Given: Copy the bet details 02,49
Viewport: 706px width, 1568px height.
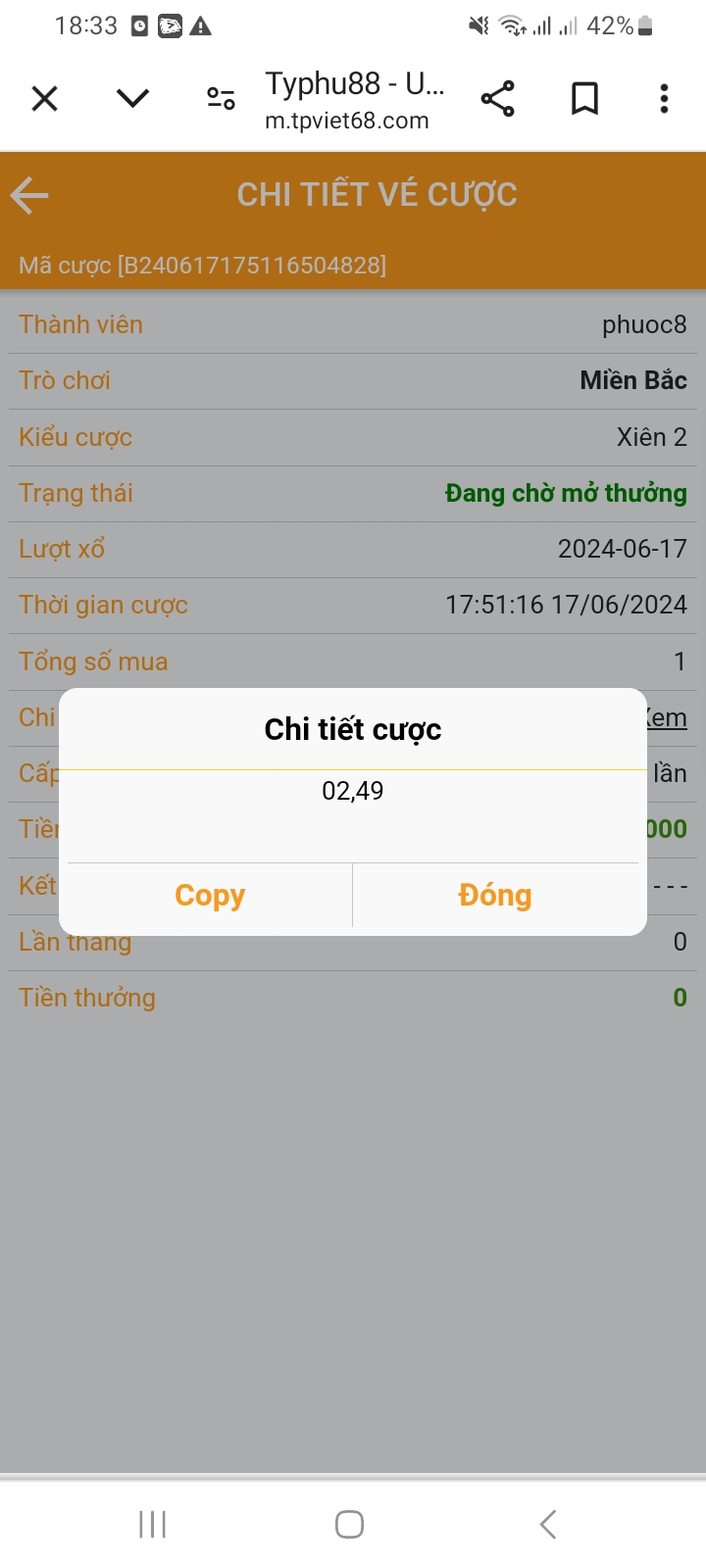Looking at the screenshot, I should (210, 895).
